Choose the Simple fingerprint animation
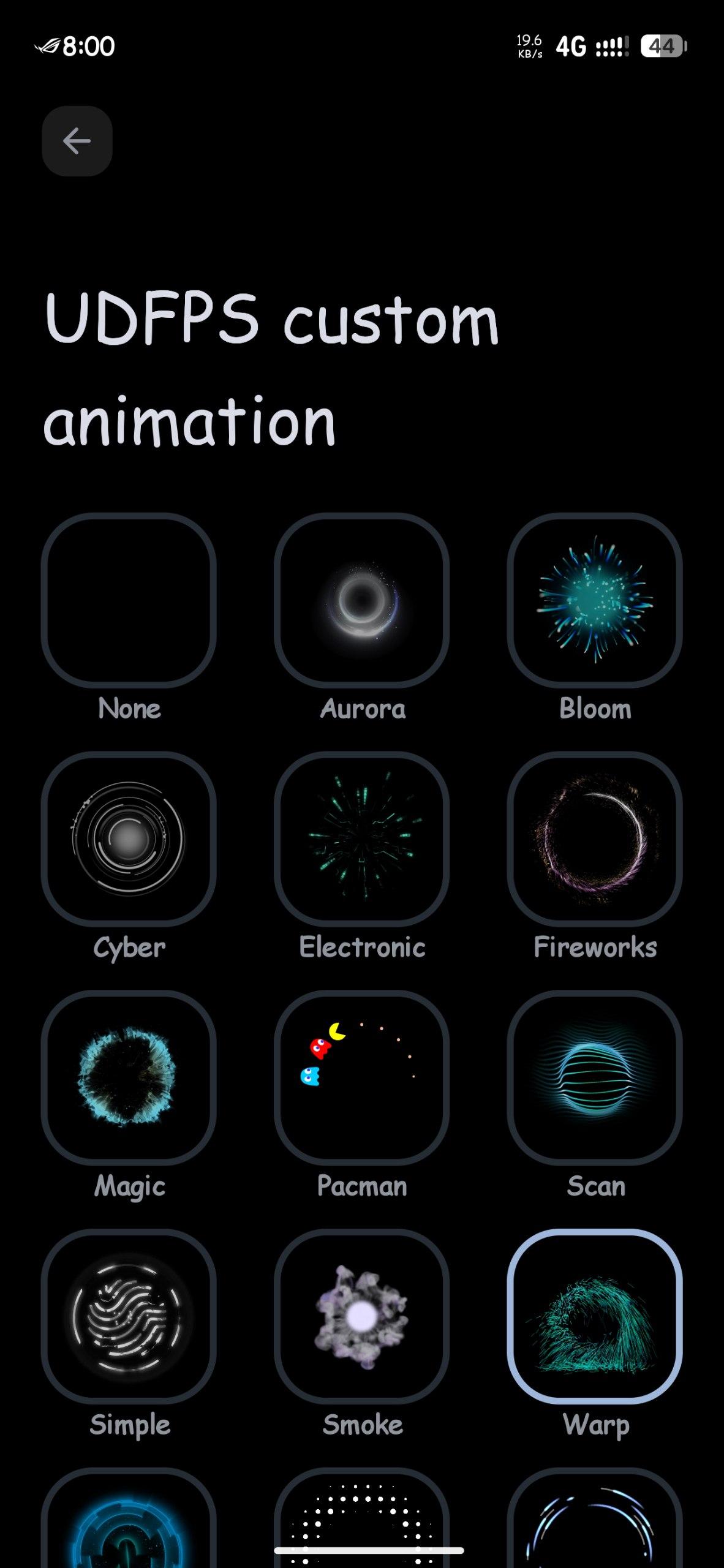The image size is (724, 1568). 129,1316
